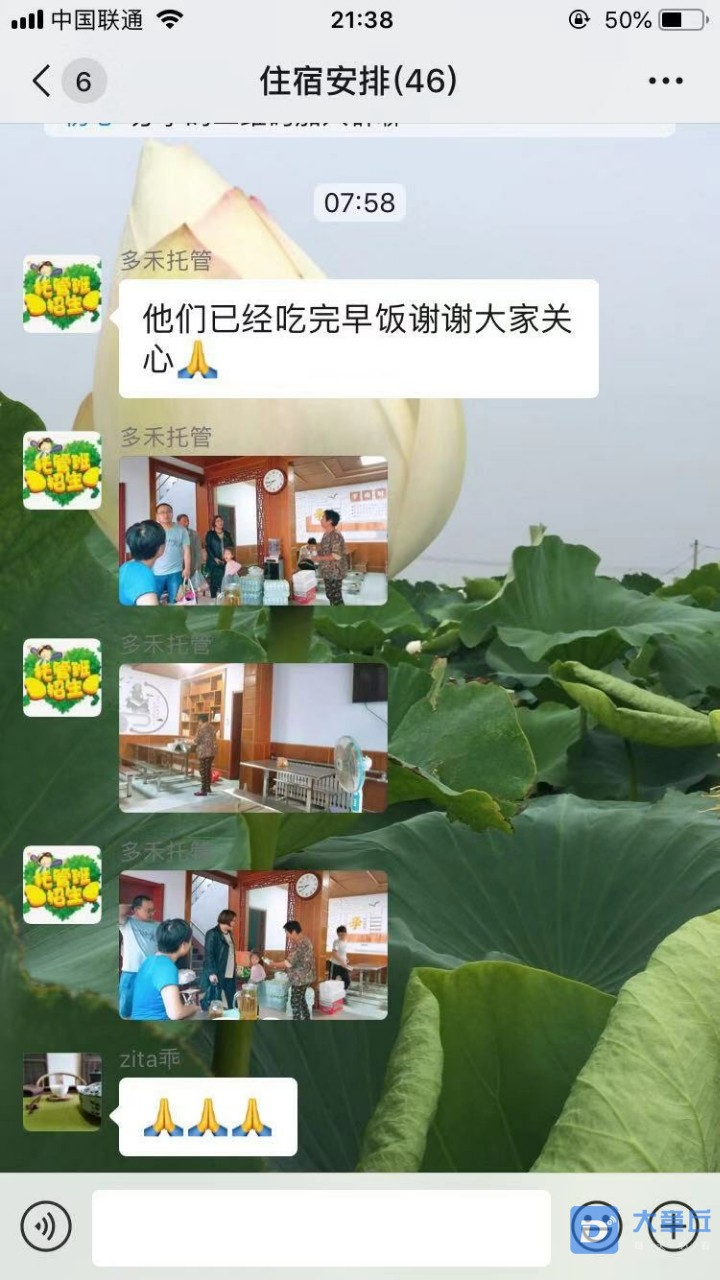Switch to voice message input
Screen dimensions: 720x1280
point(46,1227)
